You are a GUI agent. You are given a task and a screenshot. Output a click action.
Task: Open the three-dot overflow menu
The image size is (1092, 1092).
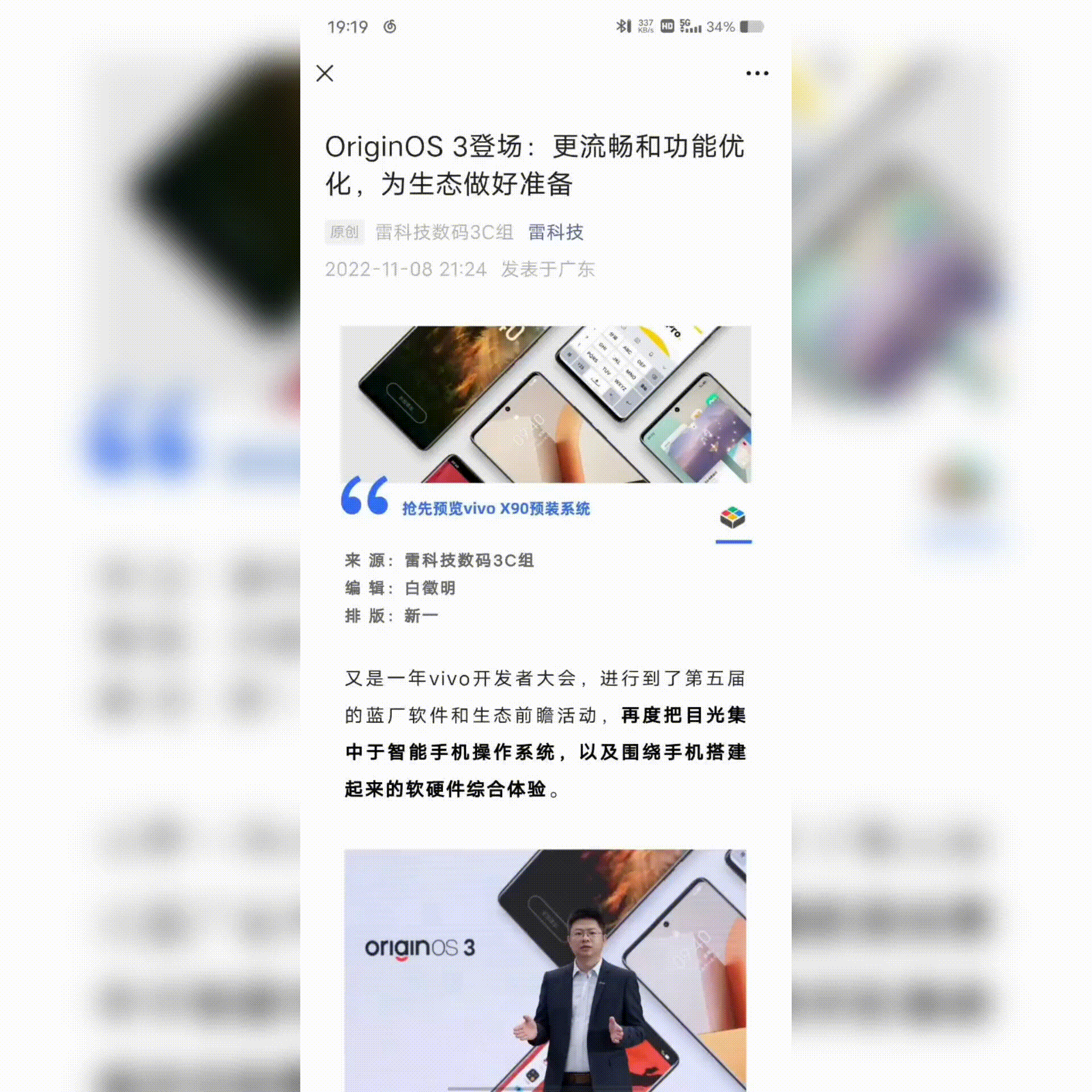point(757,73)
